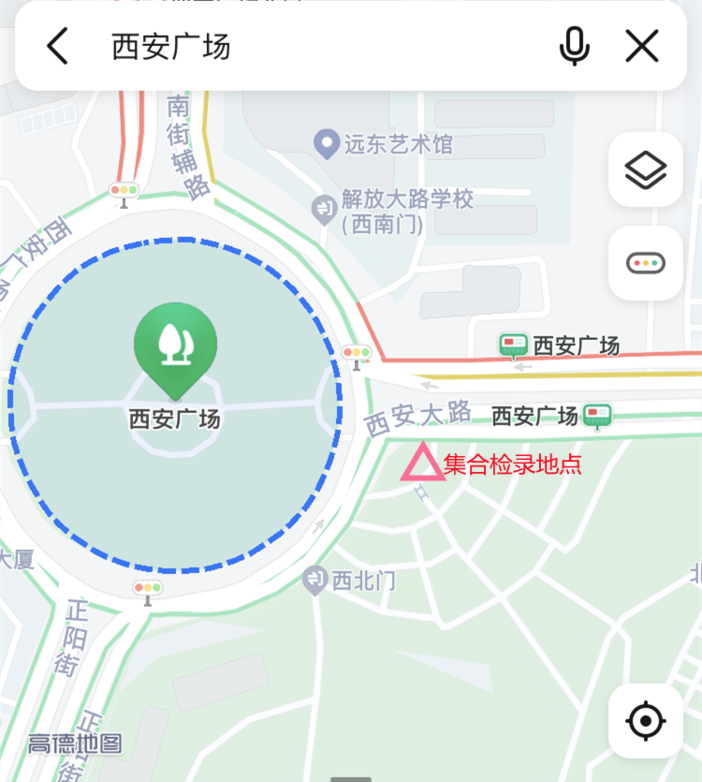Image resolution: width=702 pixels, height=782 pixels.
Task: Toggle the traffic conditions button
Action: coord(645,263)
